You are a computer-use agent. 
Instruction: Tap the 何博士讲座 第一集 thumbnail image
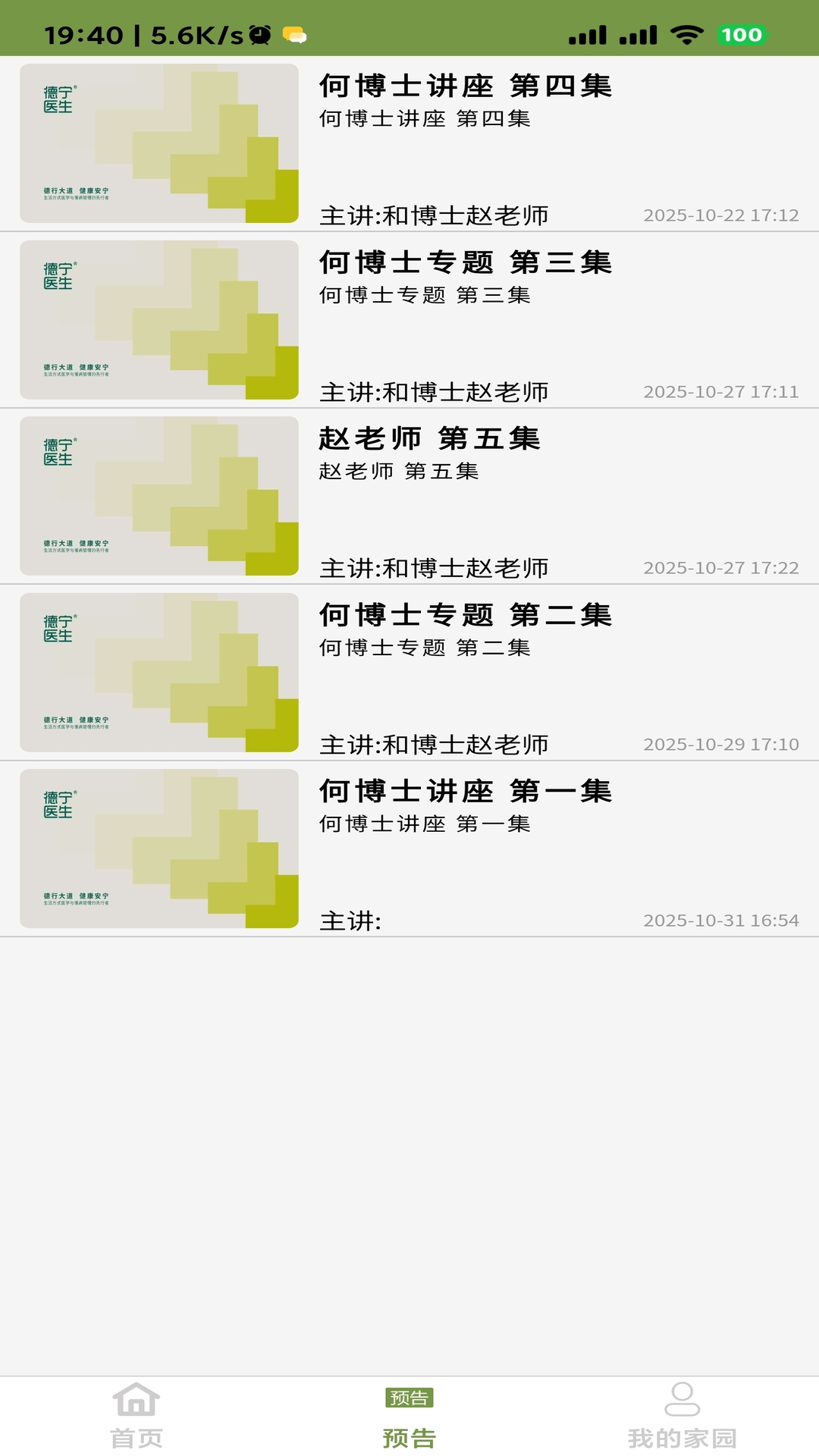[158, 850]
